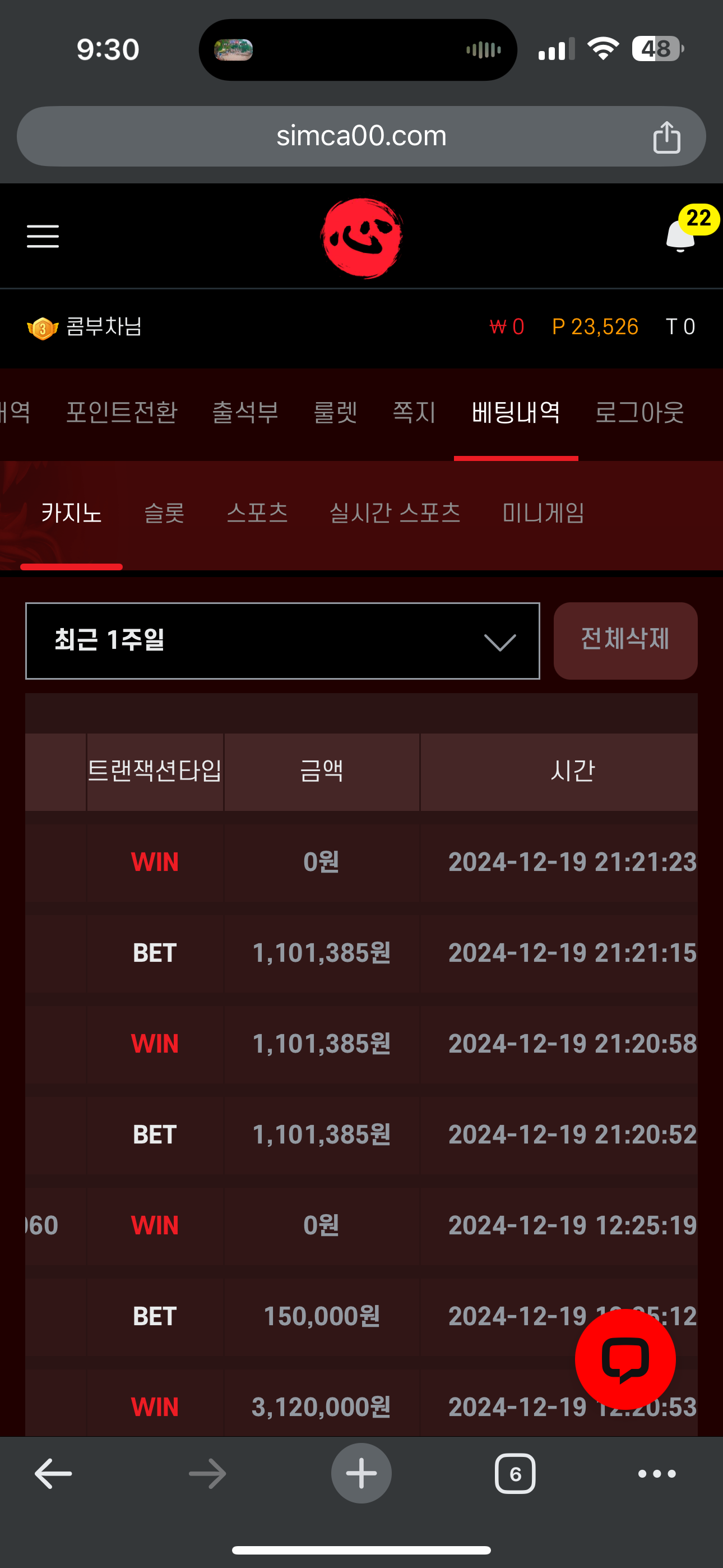The width and height of the screenshot is (723, 1568).
Task: Switch to the 포인트전환 tab
Action: pos(122,413)
